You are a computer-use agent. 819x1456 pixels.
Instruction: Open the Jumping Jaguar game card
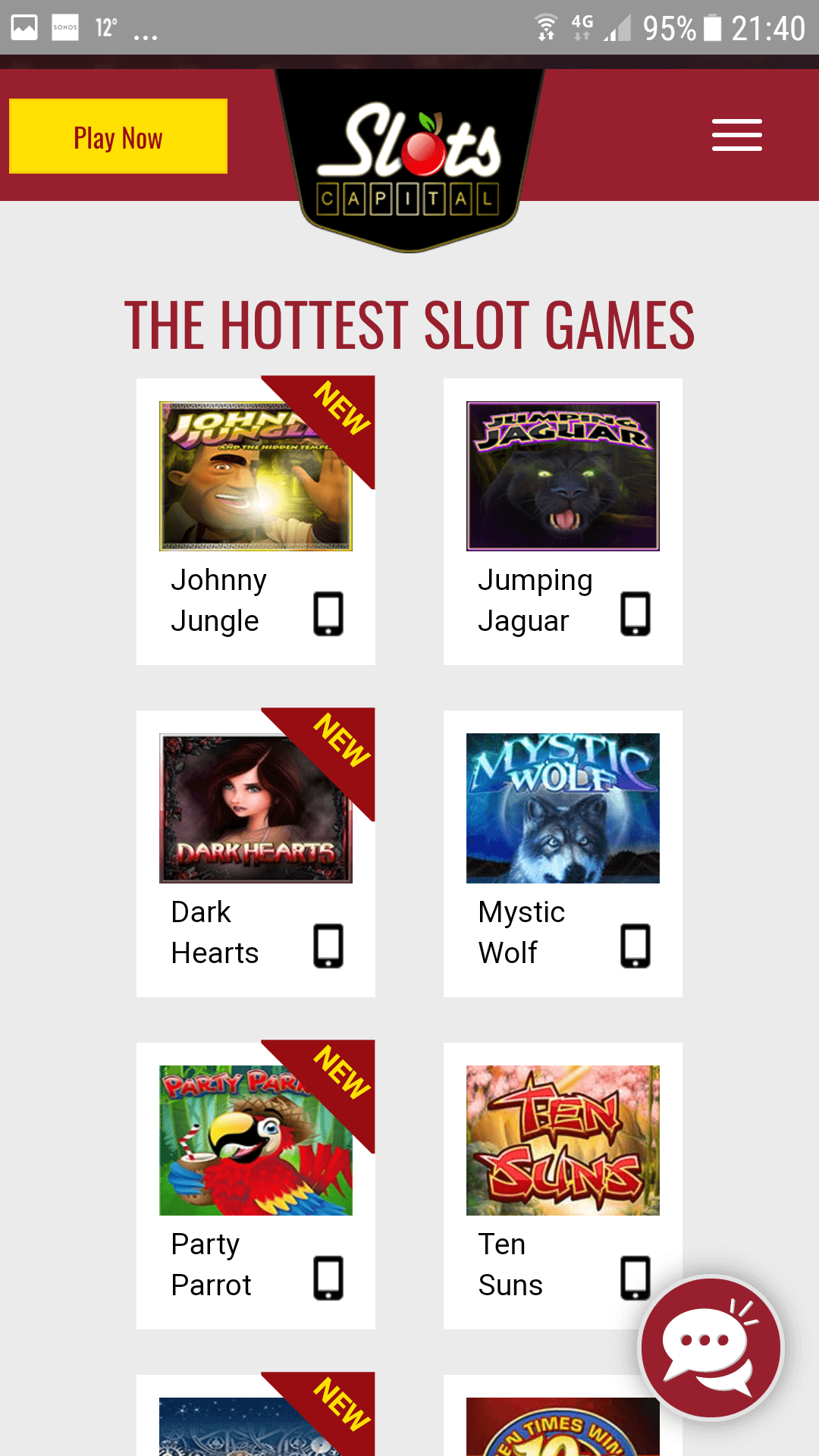pyautogui.click(x=563, y=478)
